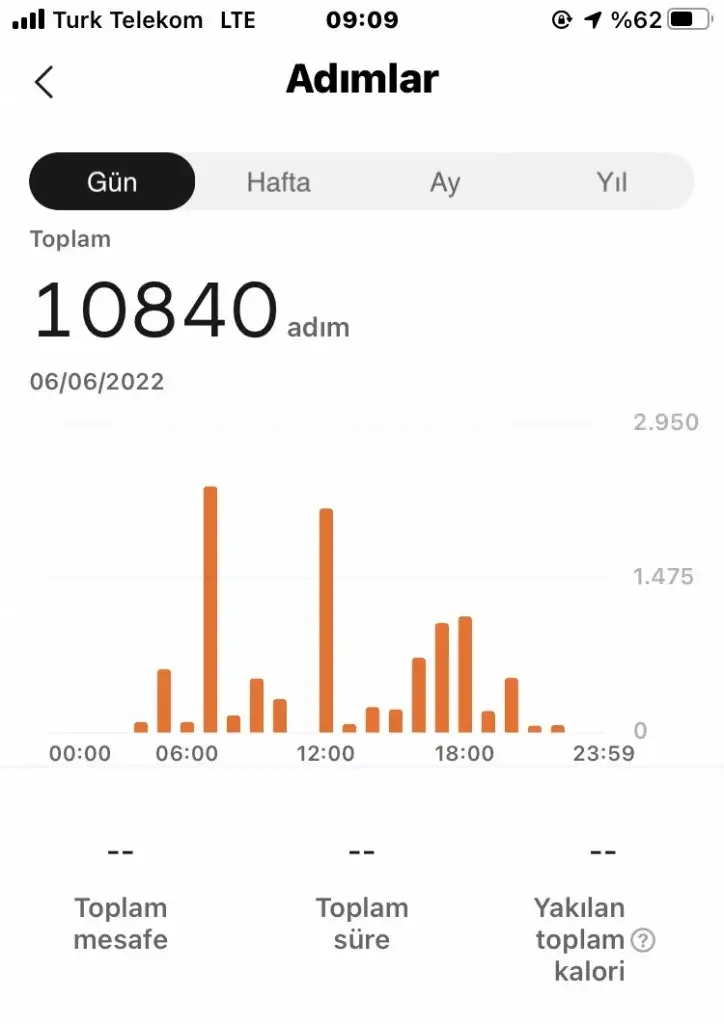
Task: Switch to the Yıl view
Action: click(x=611, y=182)
